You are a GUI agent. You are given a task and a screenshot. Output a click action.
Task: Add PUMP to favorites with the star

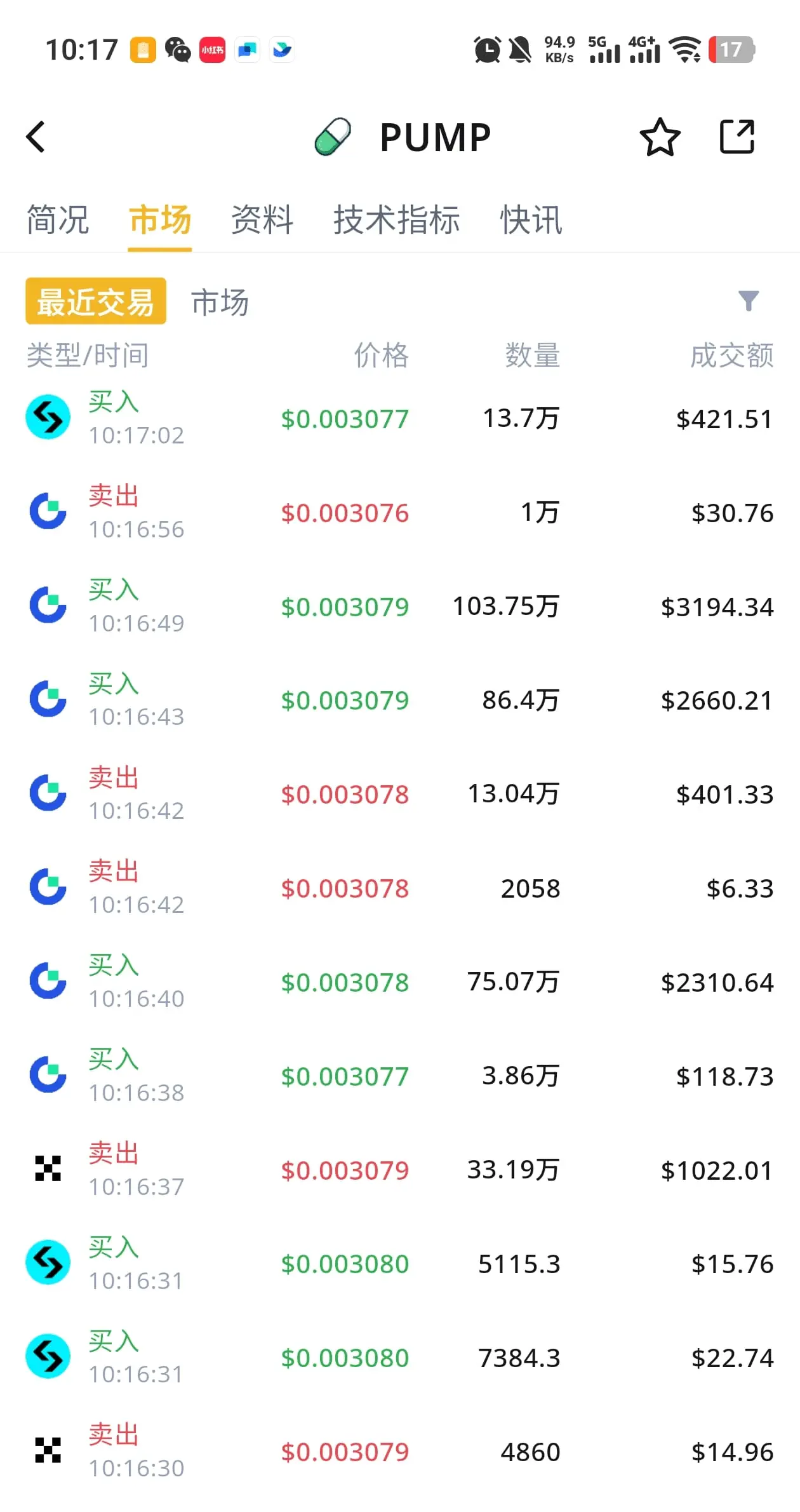[x=660, y=137]
